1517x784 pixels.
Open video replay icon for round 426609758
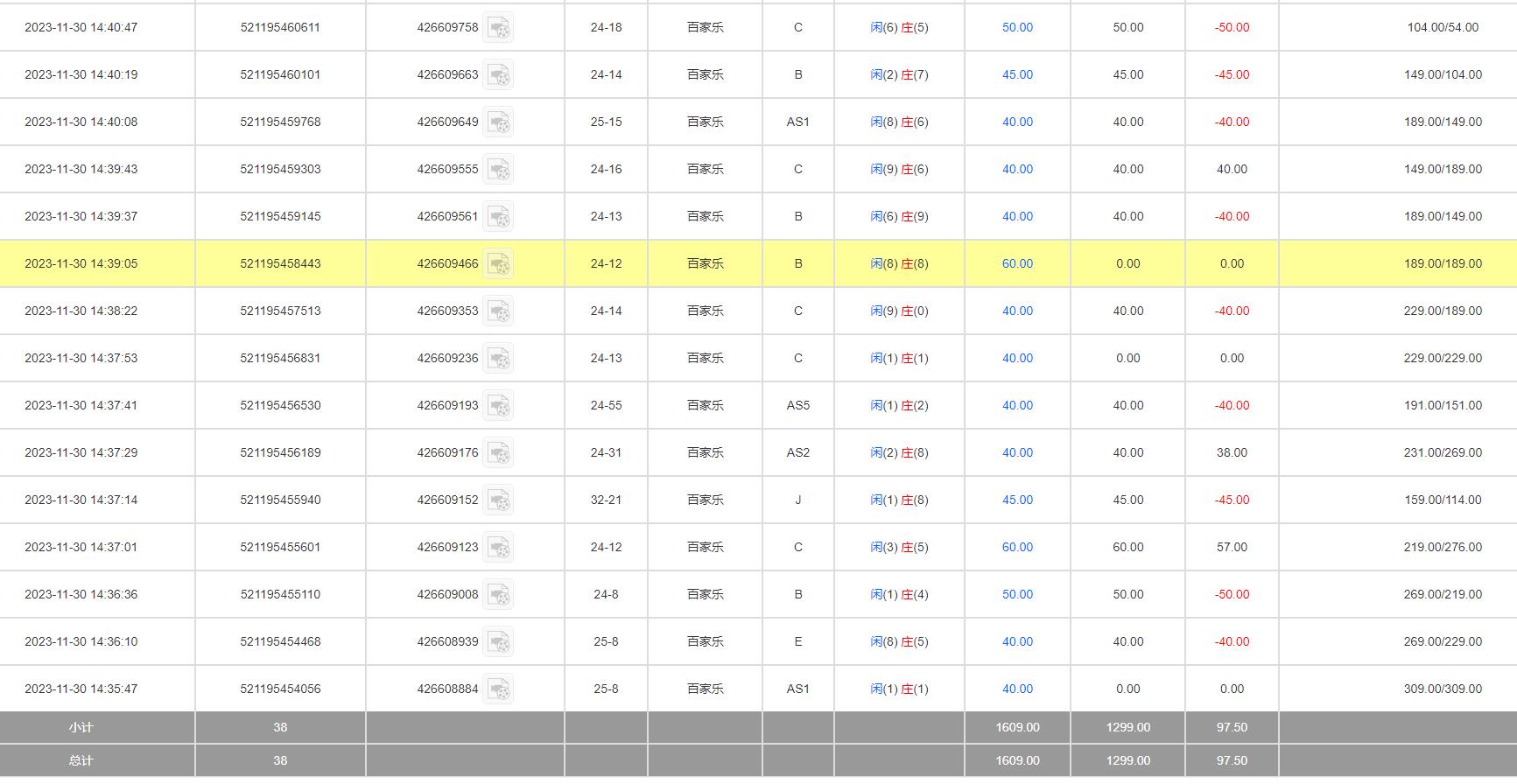pos(498,28)
